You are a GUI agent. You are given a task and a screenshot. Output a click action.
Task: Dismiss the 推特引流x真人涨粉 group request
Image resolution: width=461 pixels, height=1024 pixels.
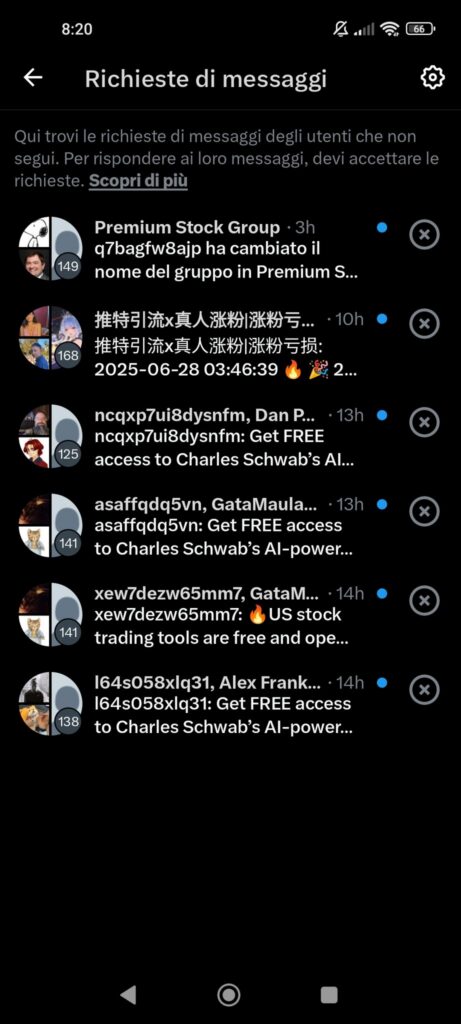tap(424, 324)
